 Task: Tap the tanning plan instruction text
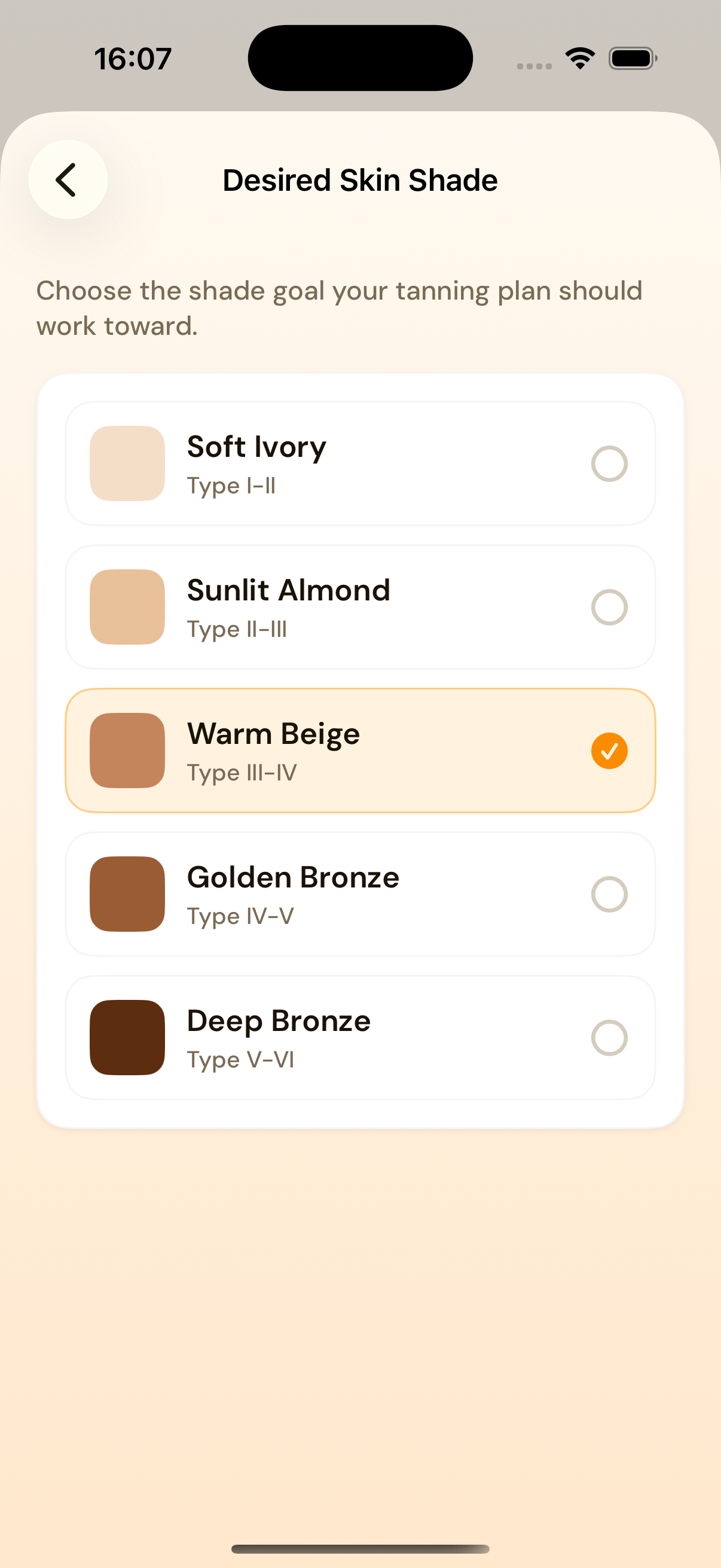pos(340,308)
